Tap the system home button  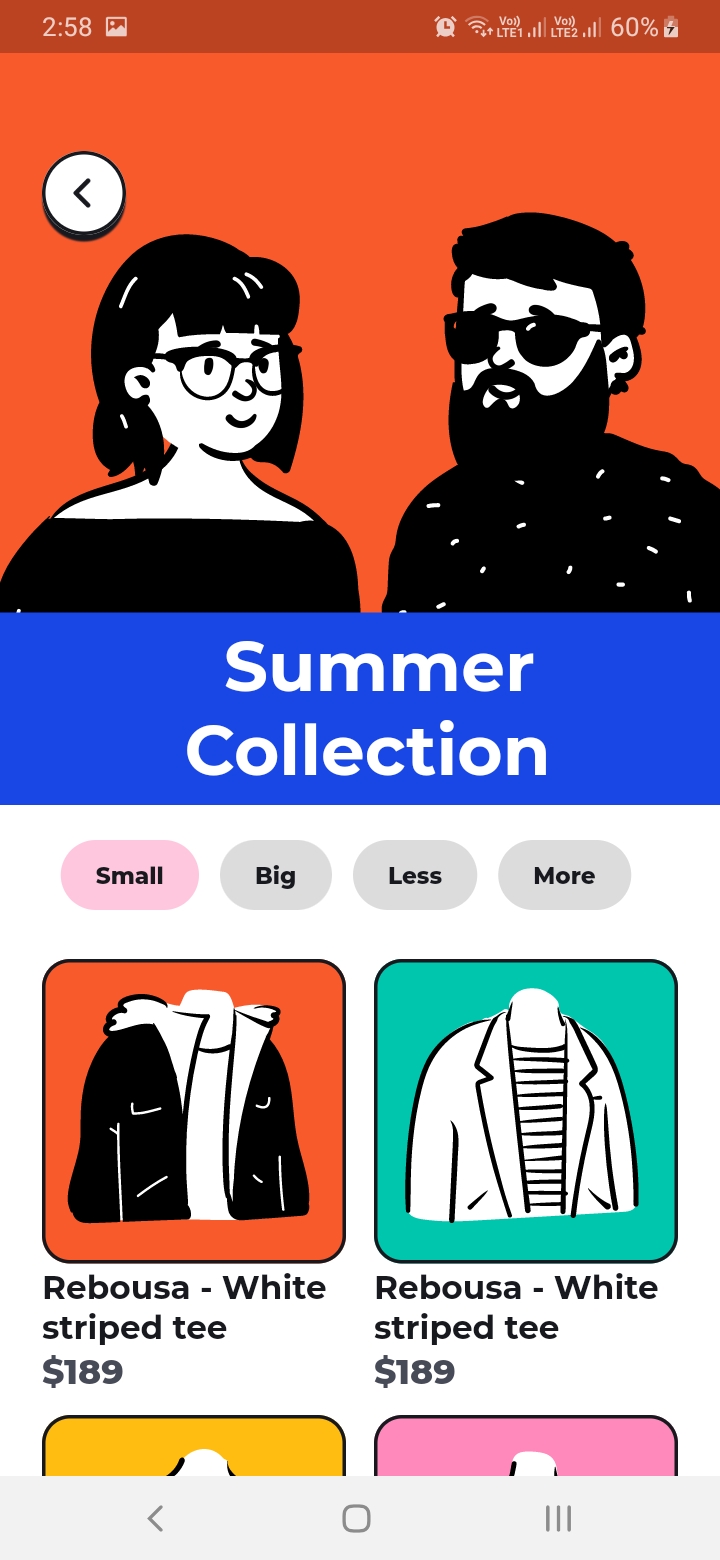pyautogui.click(x=357, y=1518)
